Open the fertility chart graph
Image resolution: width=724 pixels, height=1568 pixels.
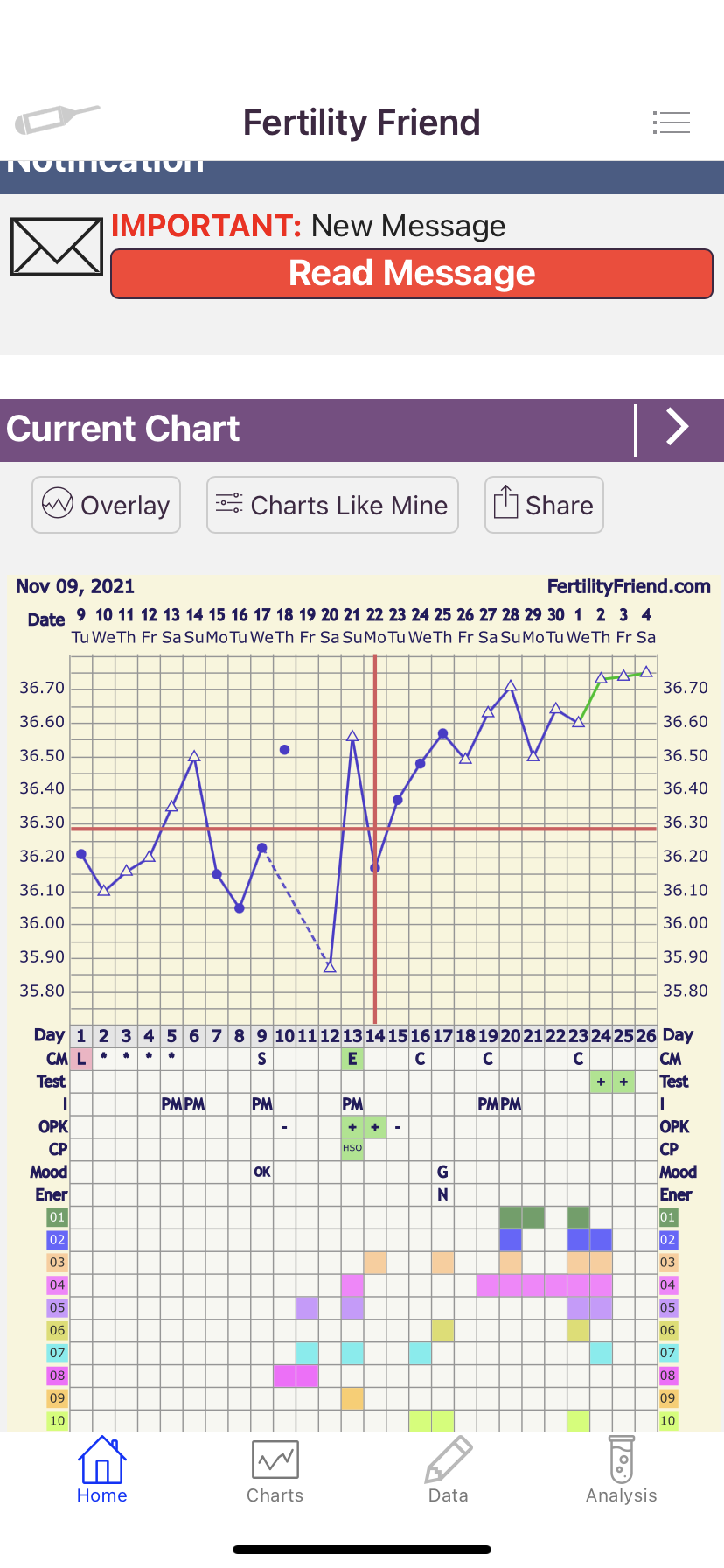[x=363, y=831]
